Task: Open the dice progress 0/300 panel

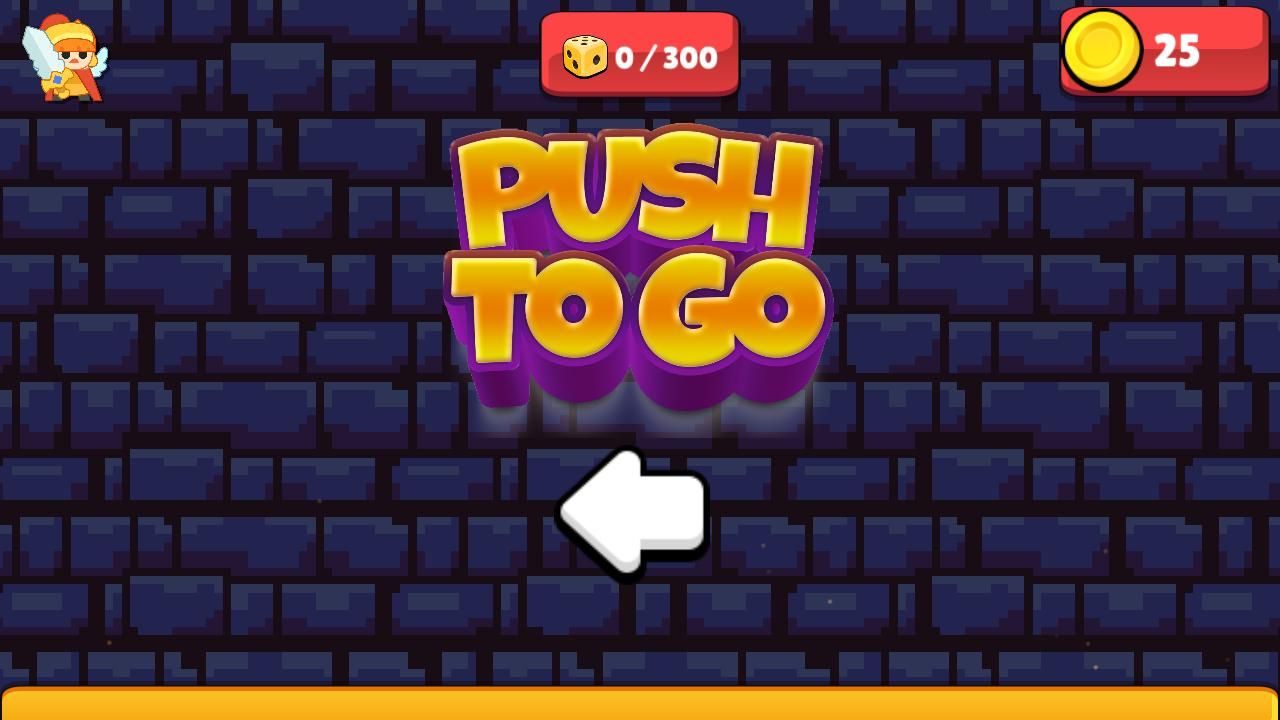Action: [x=640, y=56]
